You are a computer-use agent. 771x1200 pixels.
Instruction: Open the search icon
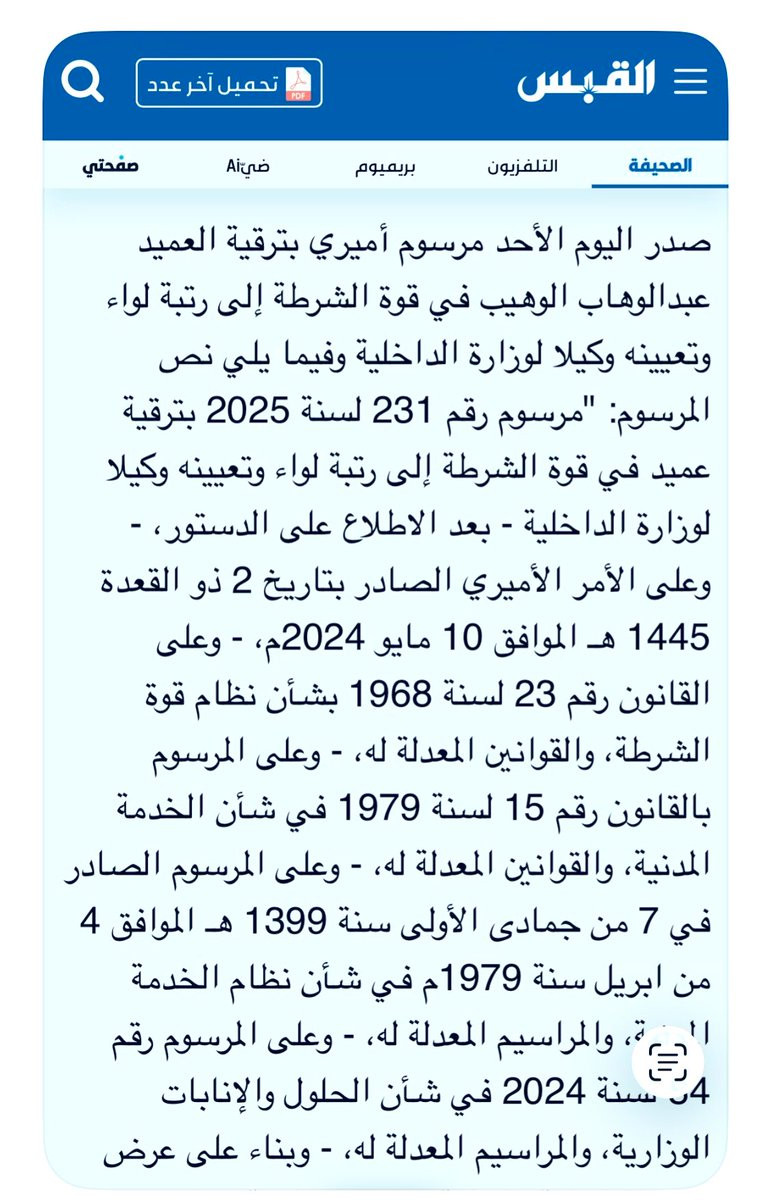pyautogui.click(x=83, y=82)
